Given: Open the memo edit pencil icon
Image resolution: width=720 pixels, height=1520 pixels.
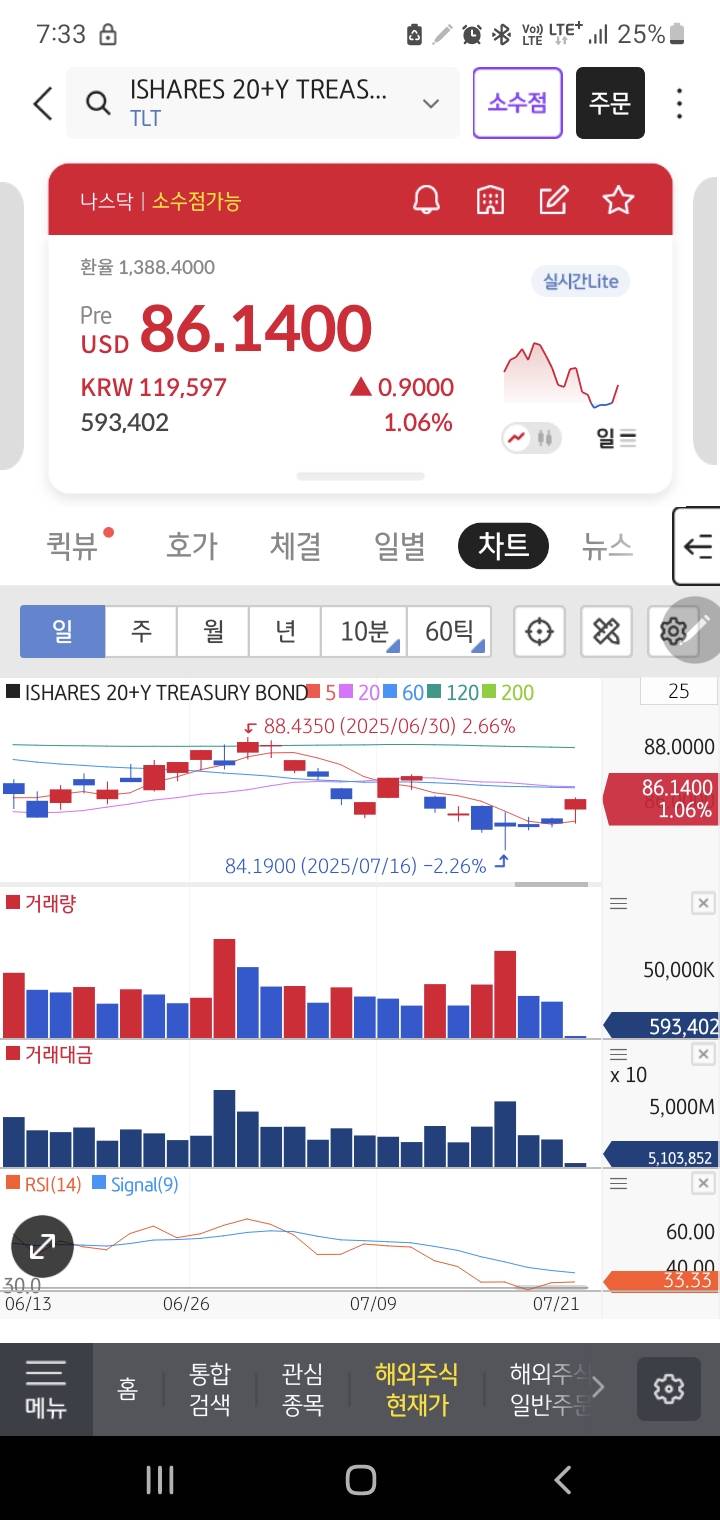Looking at the screenshot, I should 554,200.
